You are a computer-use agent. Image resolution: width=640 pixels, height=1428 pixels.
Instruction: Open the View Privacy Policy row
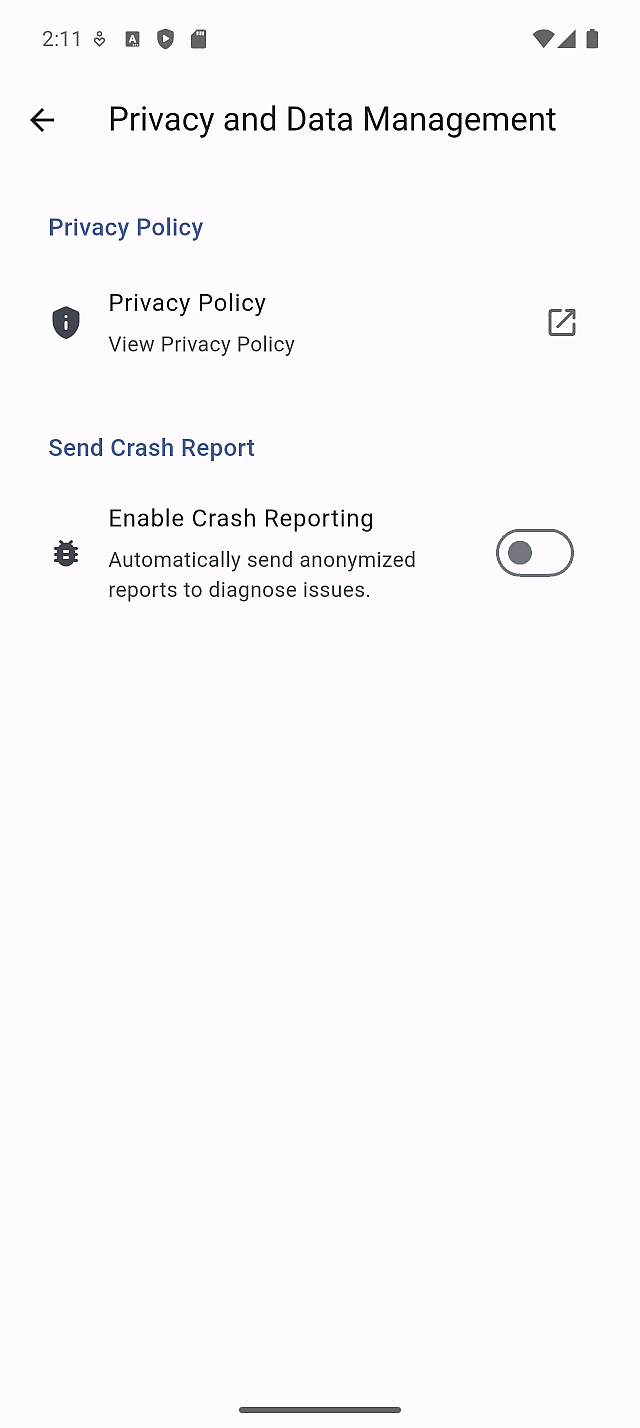point(300,323)
